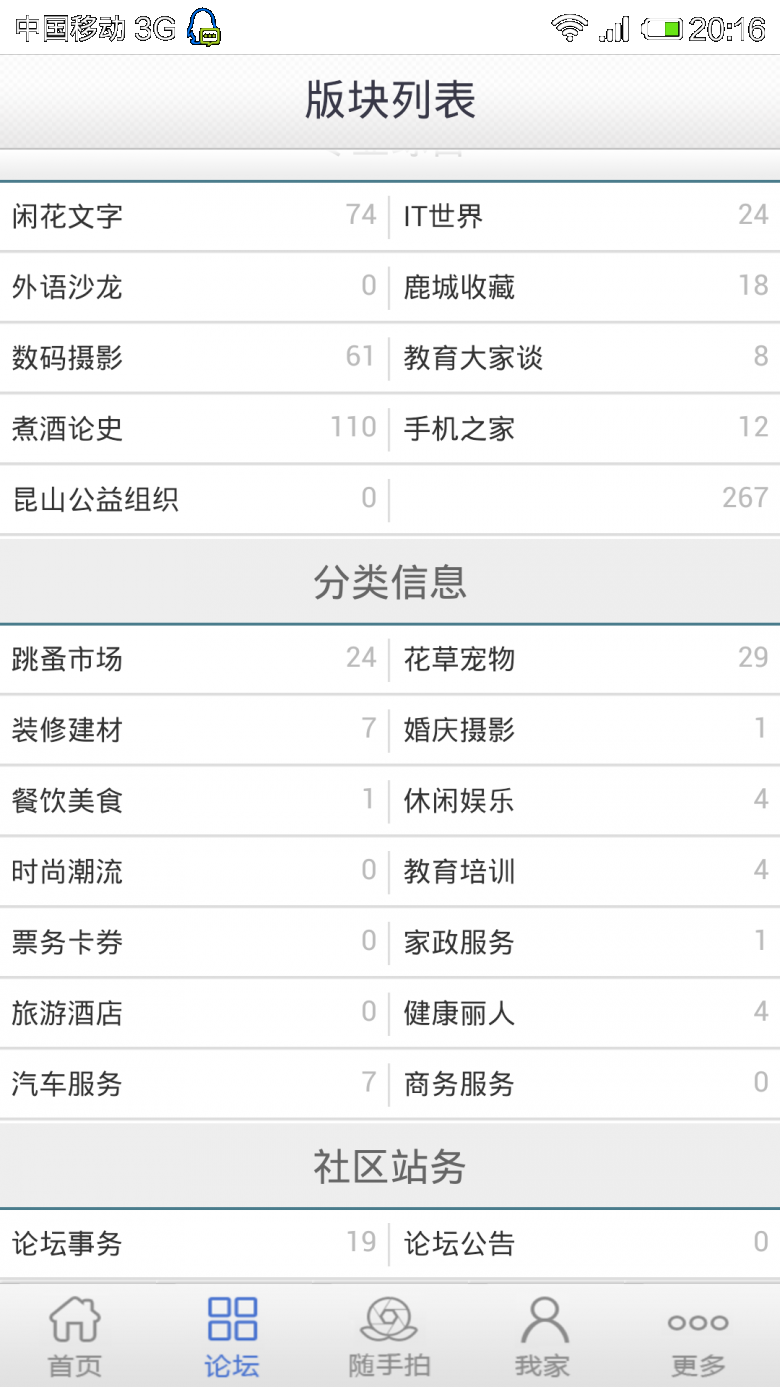View 论坛事务 board
The image size is (780, 1387).
pyautogui.click(x=194, y=1244)
